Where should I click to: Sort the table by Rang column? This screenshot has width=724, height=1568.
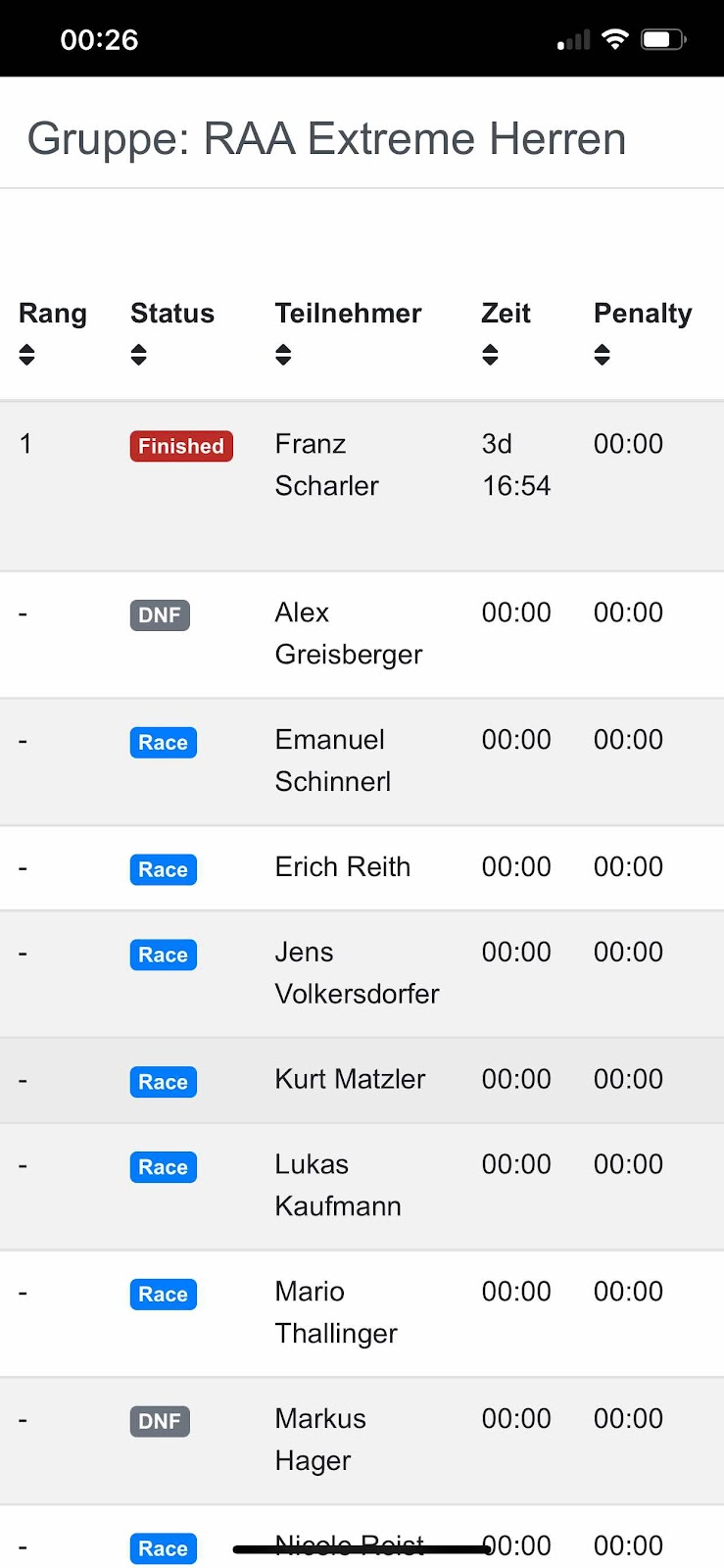[27, 355]
